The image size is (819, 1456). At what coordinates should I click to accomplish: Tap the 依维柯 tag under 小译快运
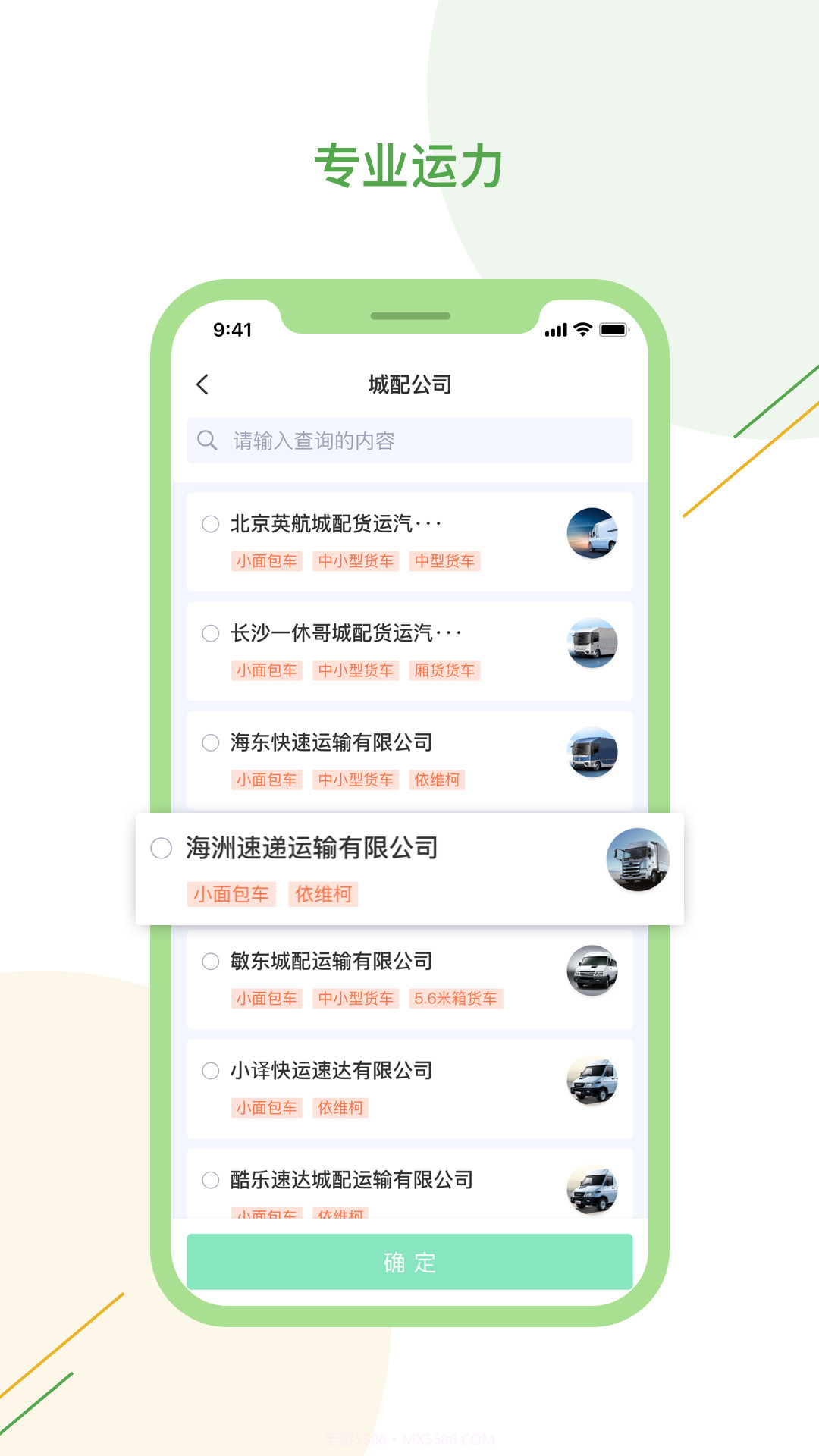(341, 1108)
